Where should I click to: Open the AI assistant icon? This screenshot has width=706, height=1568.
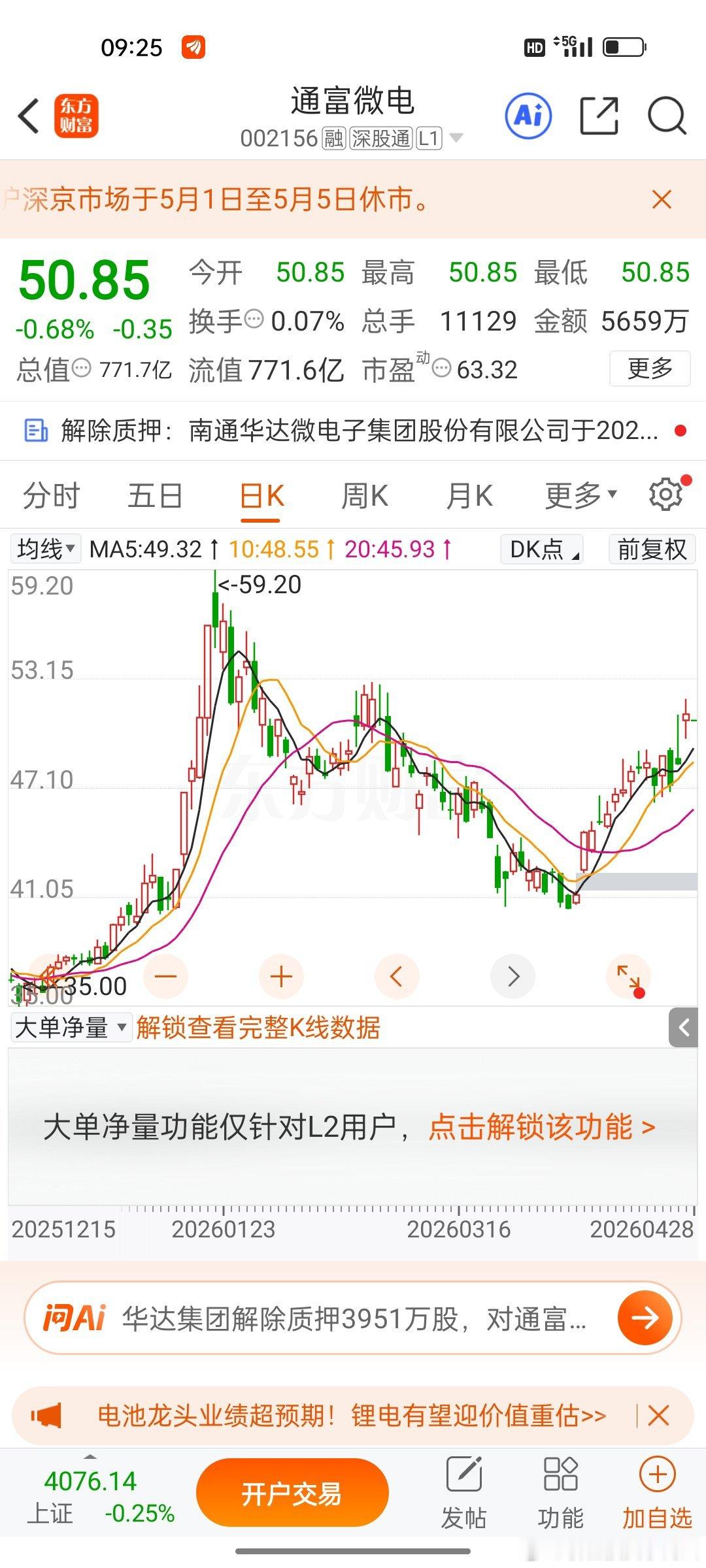[x=528, y=116]
